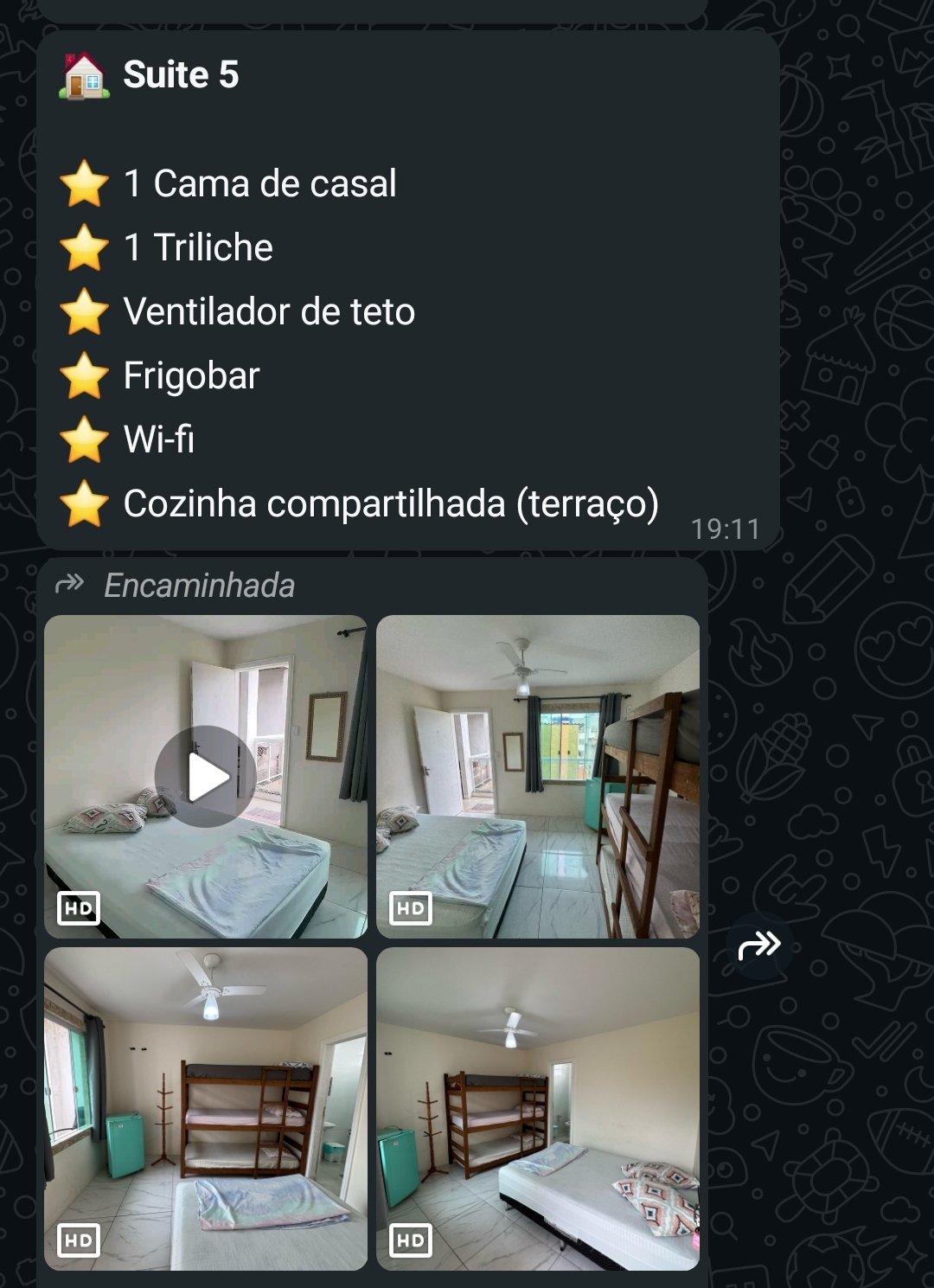Screen dimensions: 934x1288
Task: Click the star beside Ventilador de teto
Action: (84, 311)
